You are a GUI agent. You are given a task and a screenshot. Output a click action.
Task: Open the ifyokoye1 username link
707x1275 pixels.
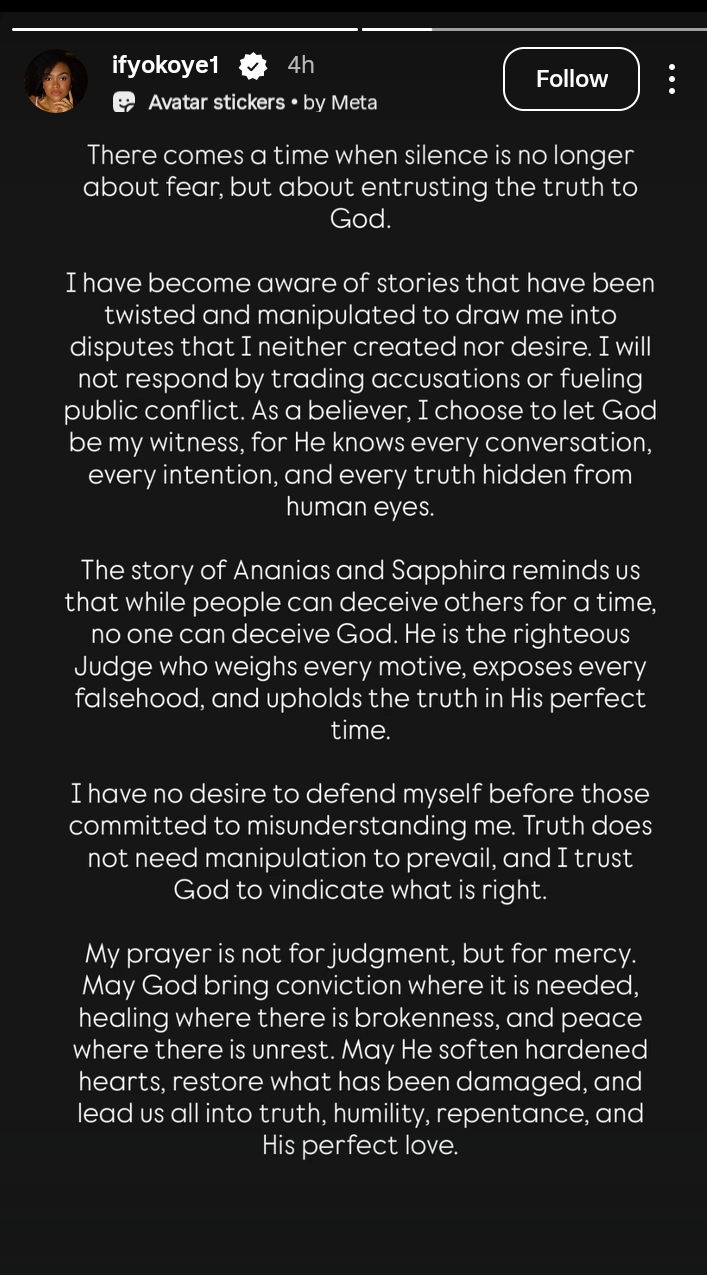click(166, 65)
